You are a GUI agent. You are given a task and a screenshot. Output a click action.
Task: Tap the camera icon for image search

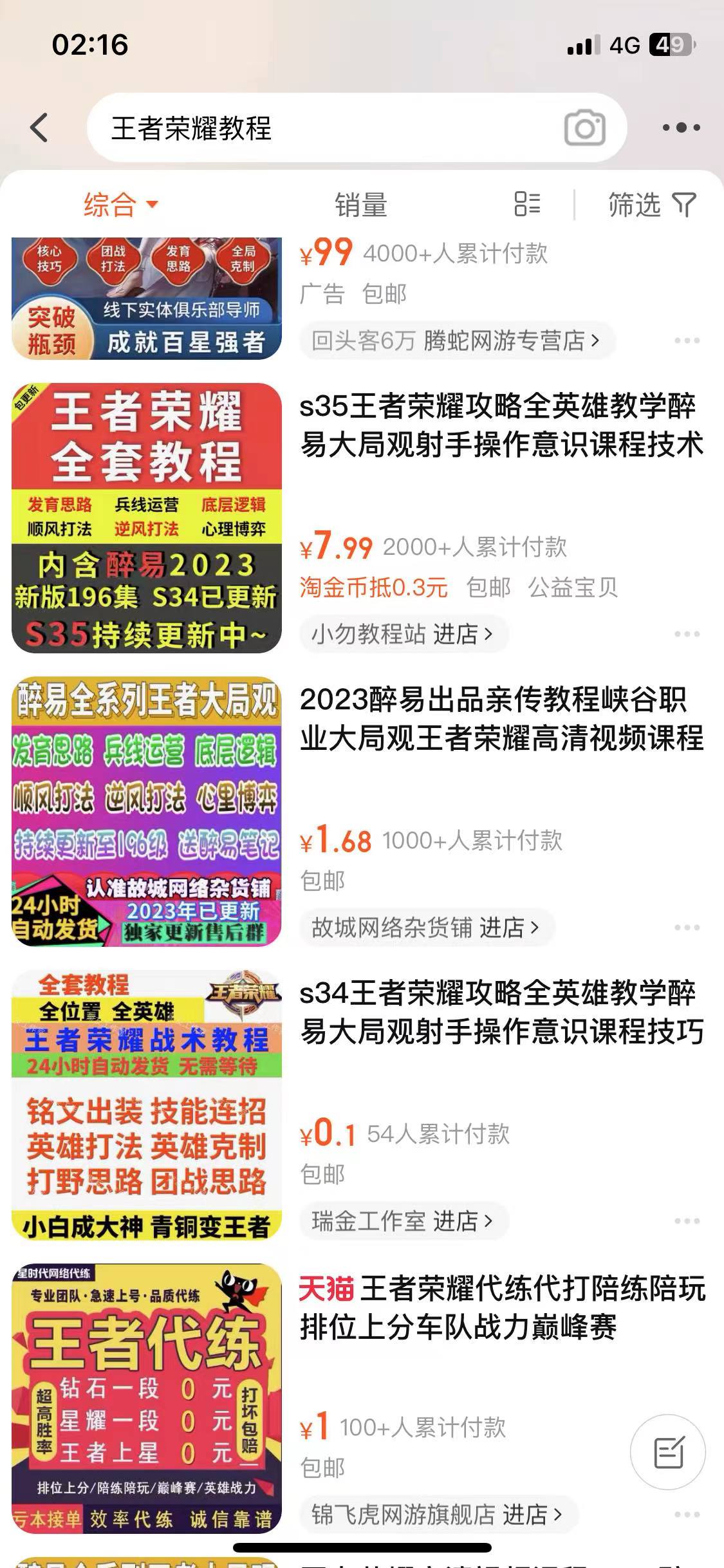pos(586,127)
